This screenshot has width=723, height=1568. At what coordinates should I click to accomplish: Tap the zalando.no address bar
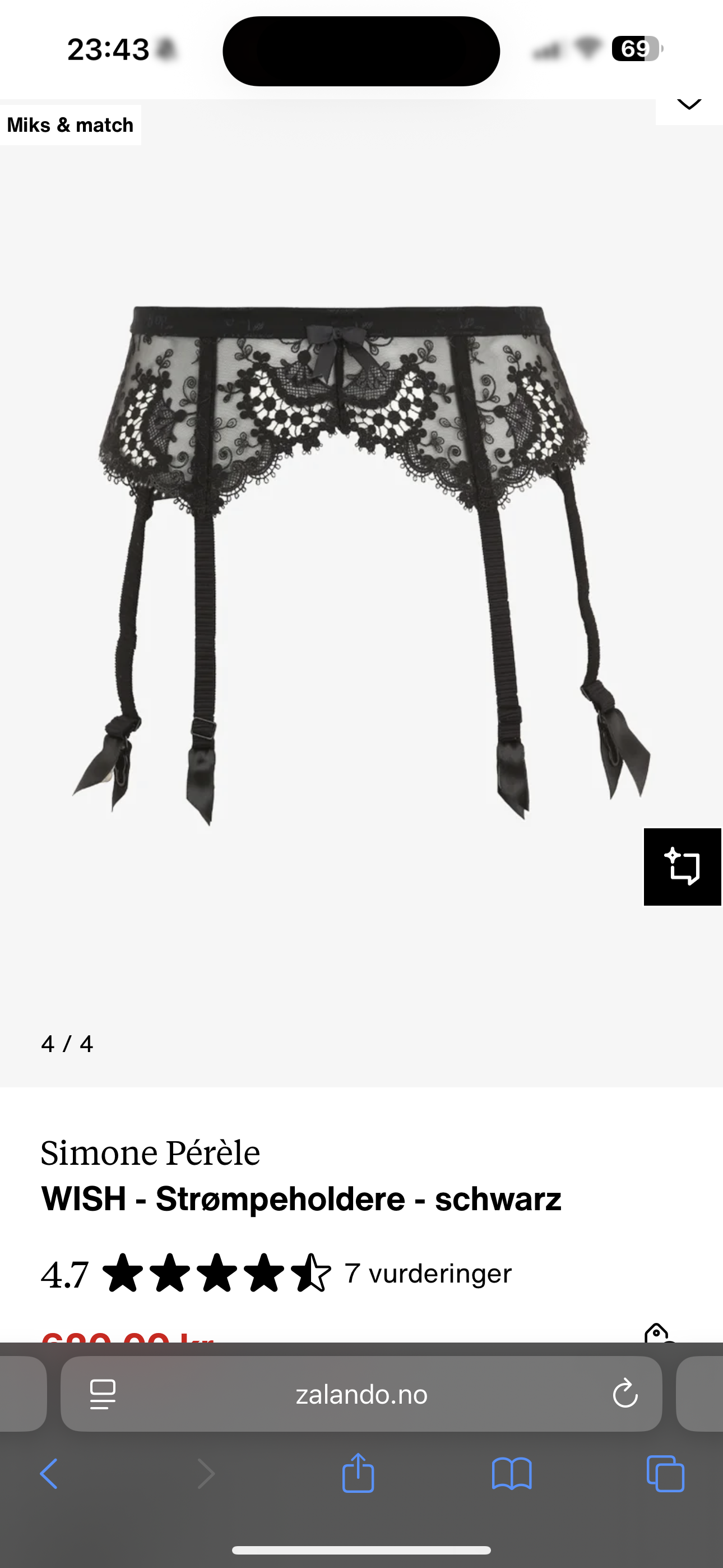tap(361, 1394)
